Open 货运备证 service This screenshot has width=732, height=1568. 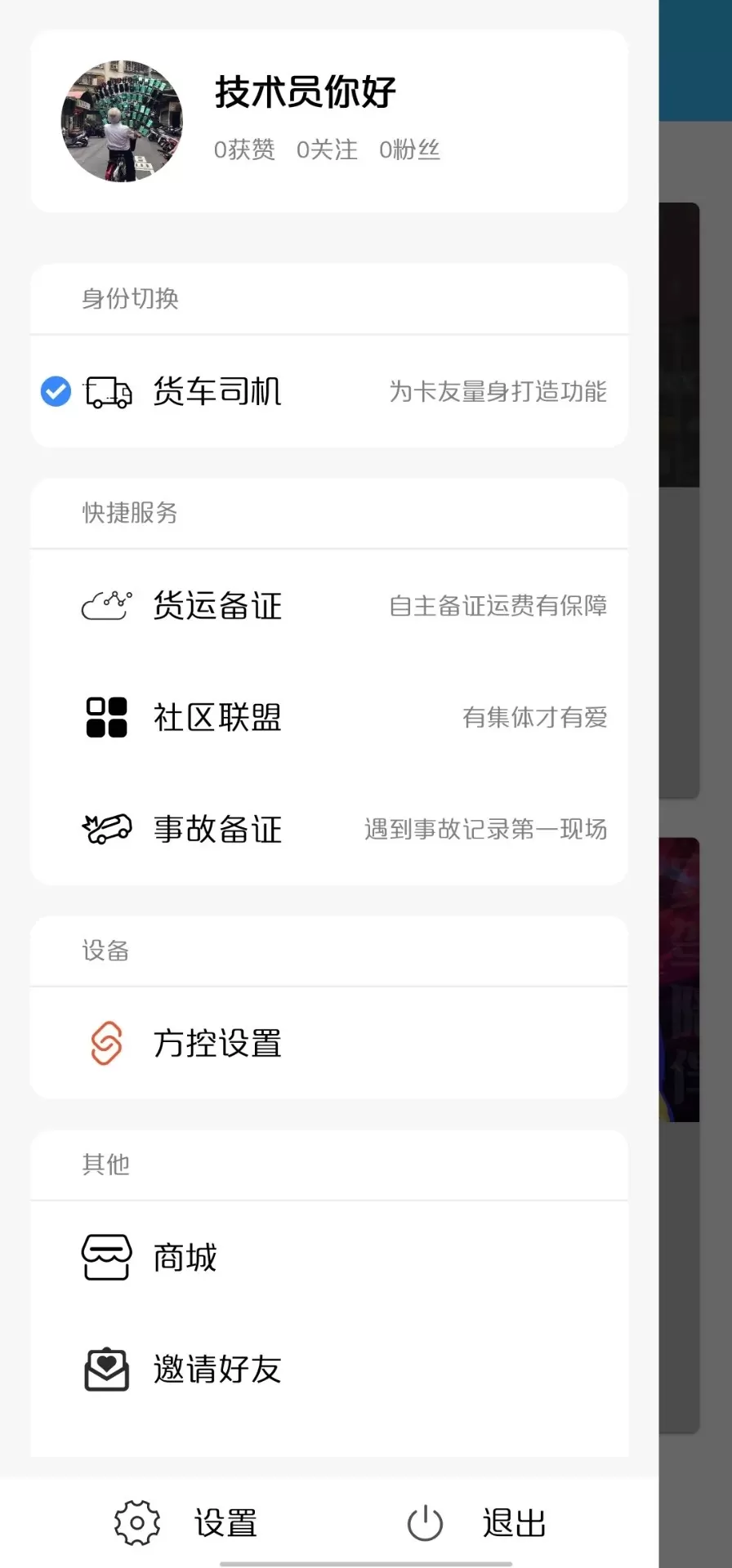pyautogui.click(x=329, y=606)
